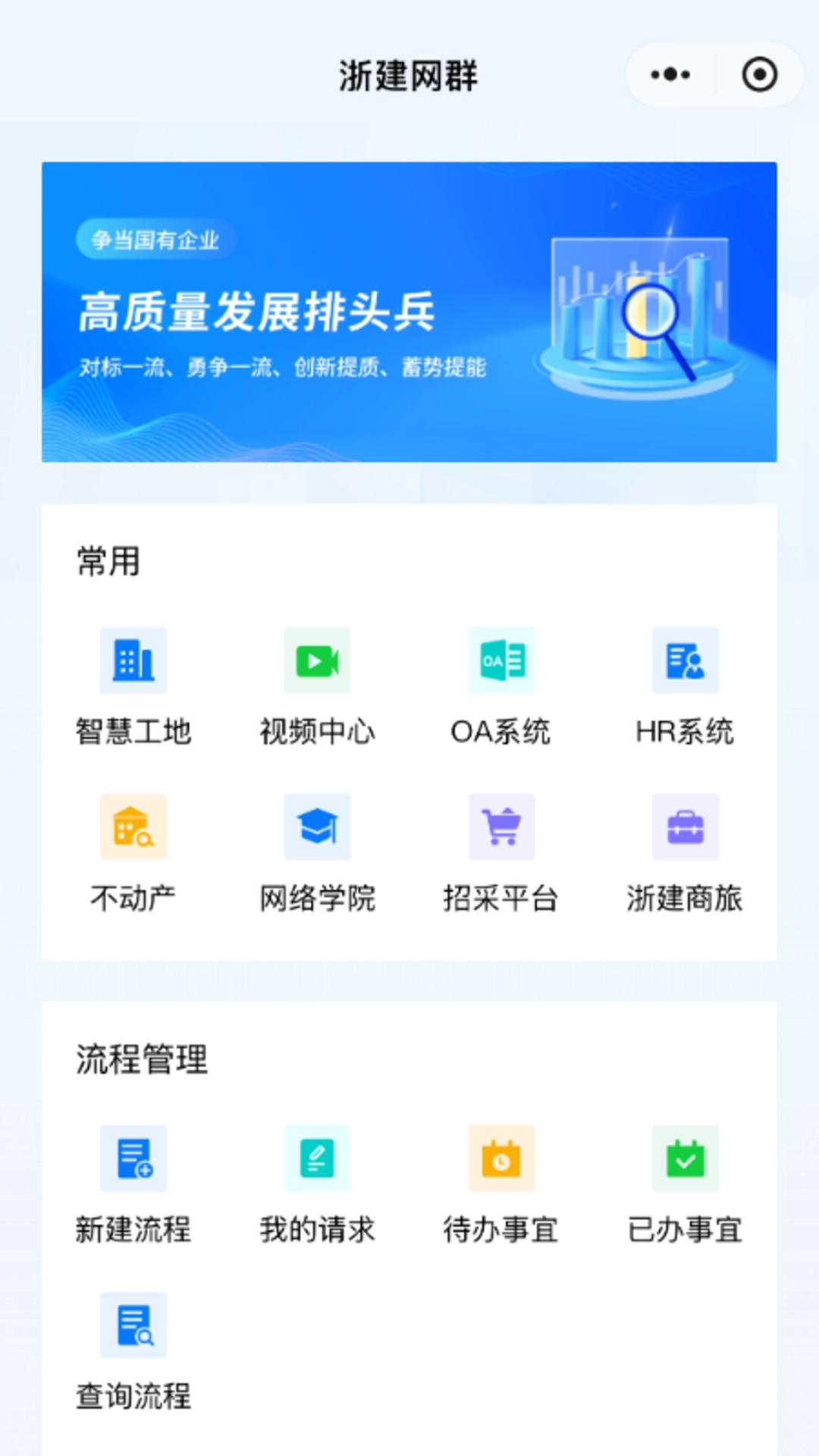The width and height of the screenshot is (819, 1456).
Task: Open the 高质量发展排头兵 banner
Action: pos(409,312)
